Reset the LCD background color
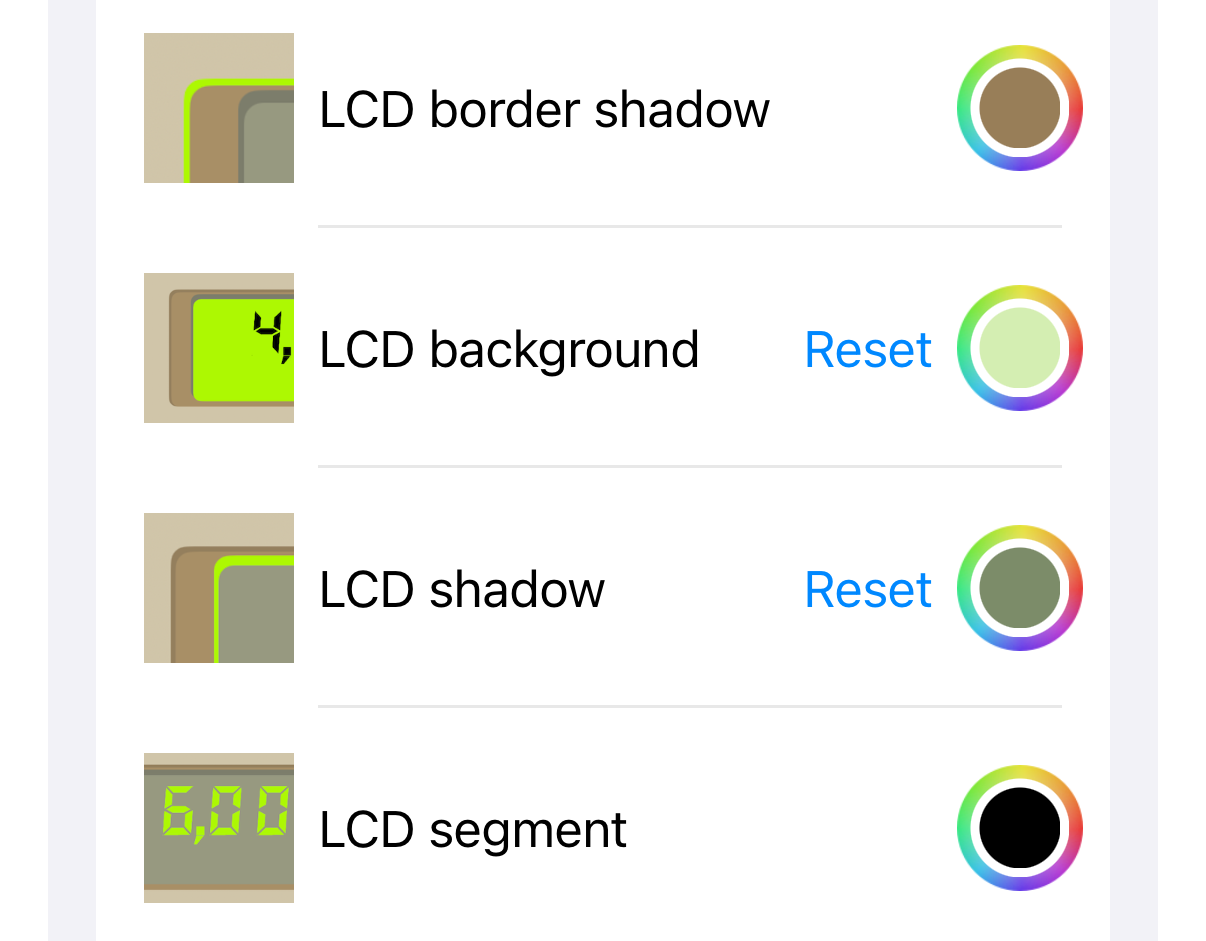This screenshot has width=1206, height=941. click(x=868, y=349)
